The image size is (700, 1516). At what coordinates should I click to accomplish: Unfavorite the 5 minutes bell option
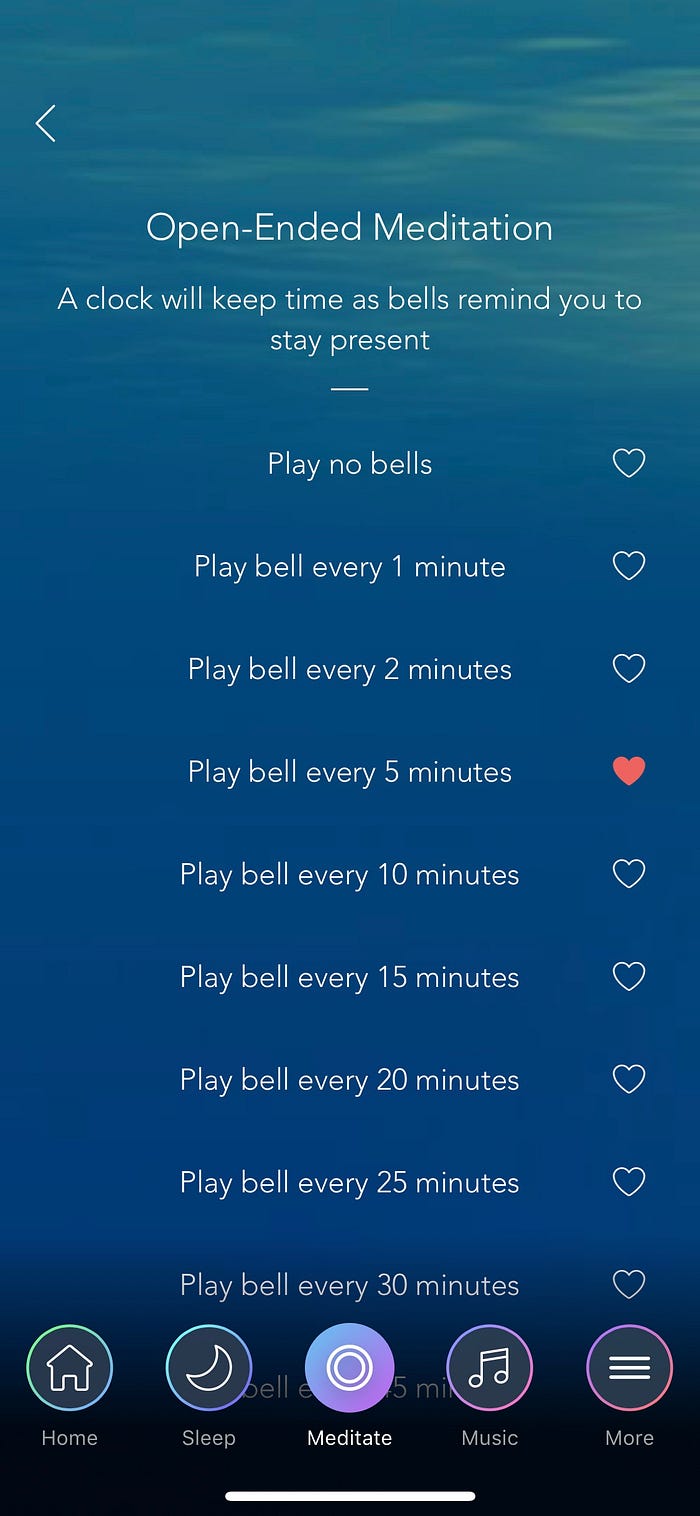click(x=628, y=771)
